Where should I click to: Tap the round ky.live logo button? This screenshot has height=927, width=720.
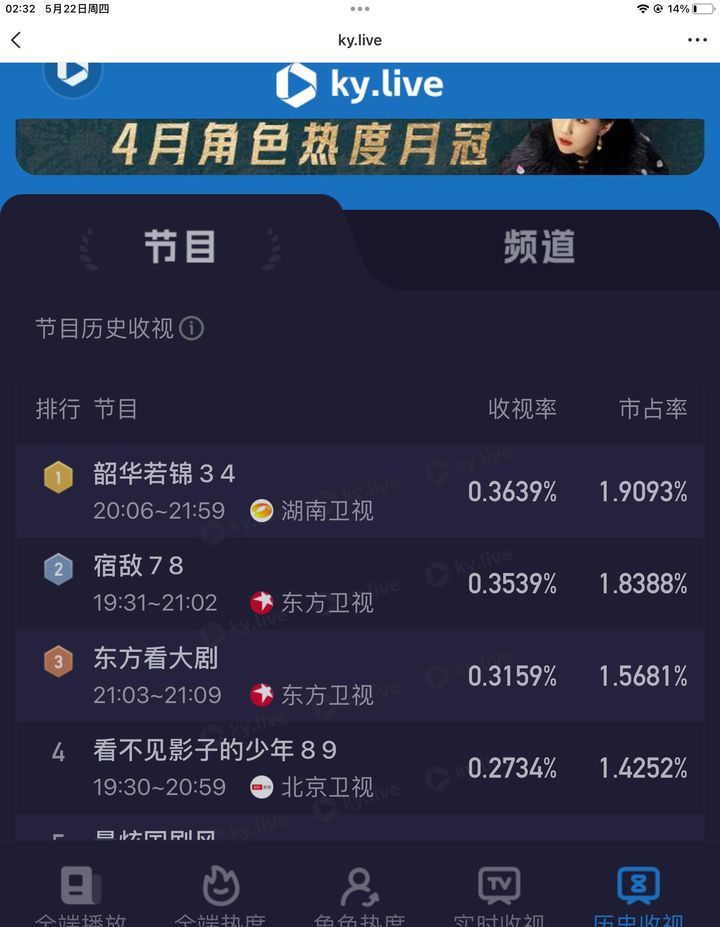tap(72, 72)
